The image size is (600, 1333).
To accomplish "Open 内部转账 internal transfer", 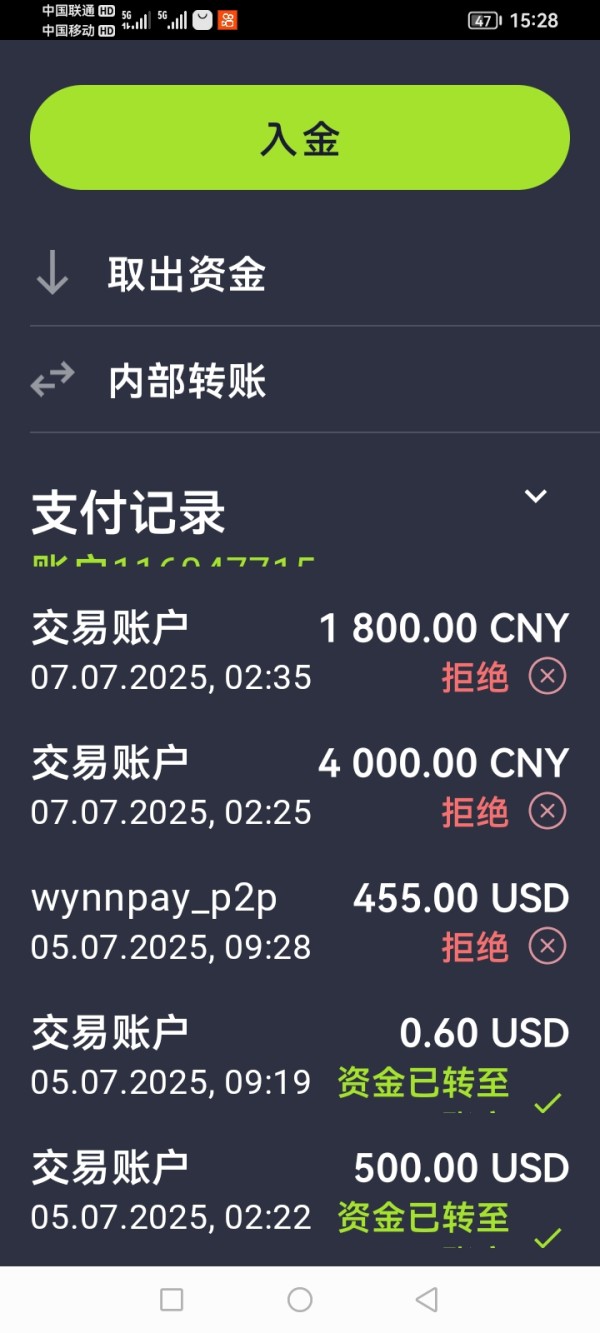I will 300,380.
